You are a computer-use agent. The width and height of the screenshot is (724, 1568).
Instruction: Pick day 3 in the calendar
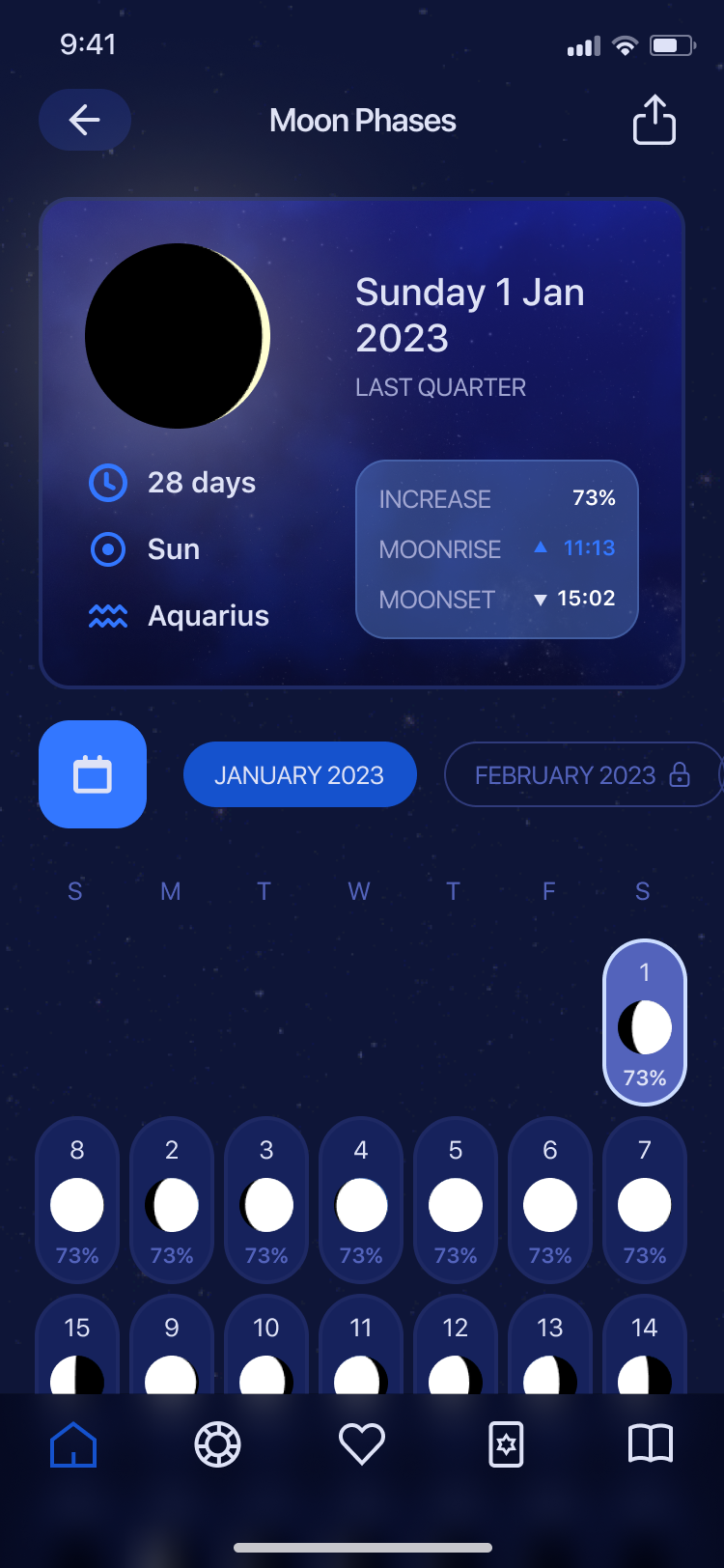tap(266, 1201)
